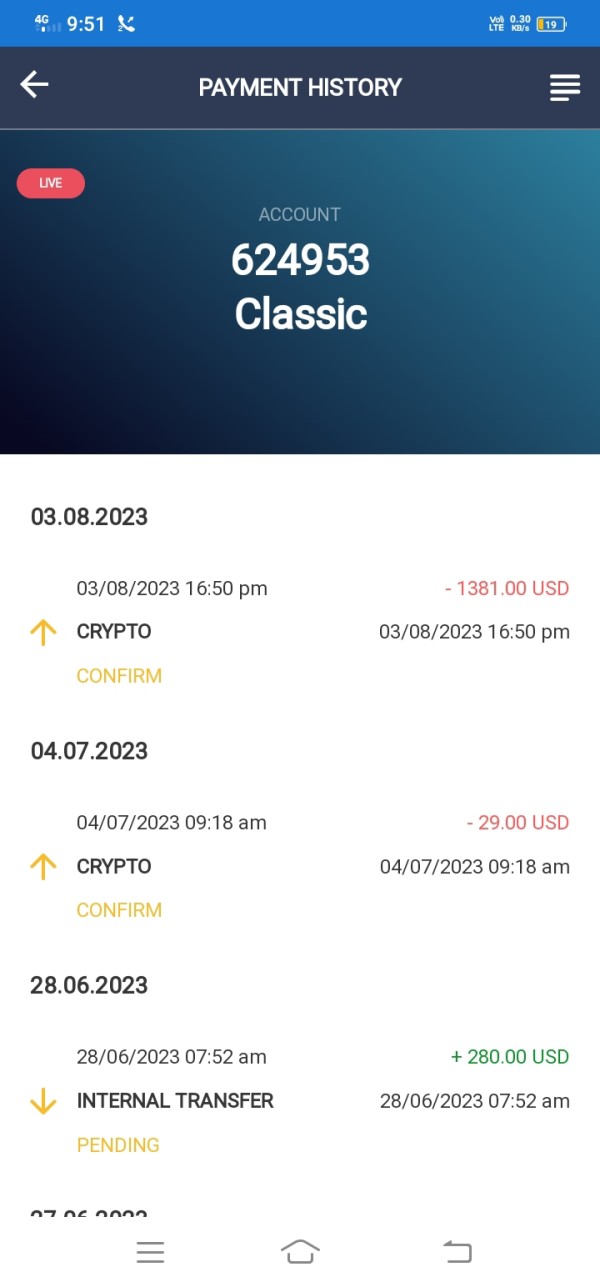Open the hamburger menu in the header

click(565, 88)
